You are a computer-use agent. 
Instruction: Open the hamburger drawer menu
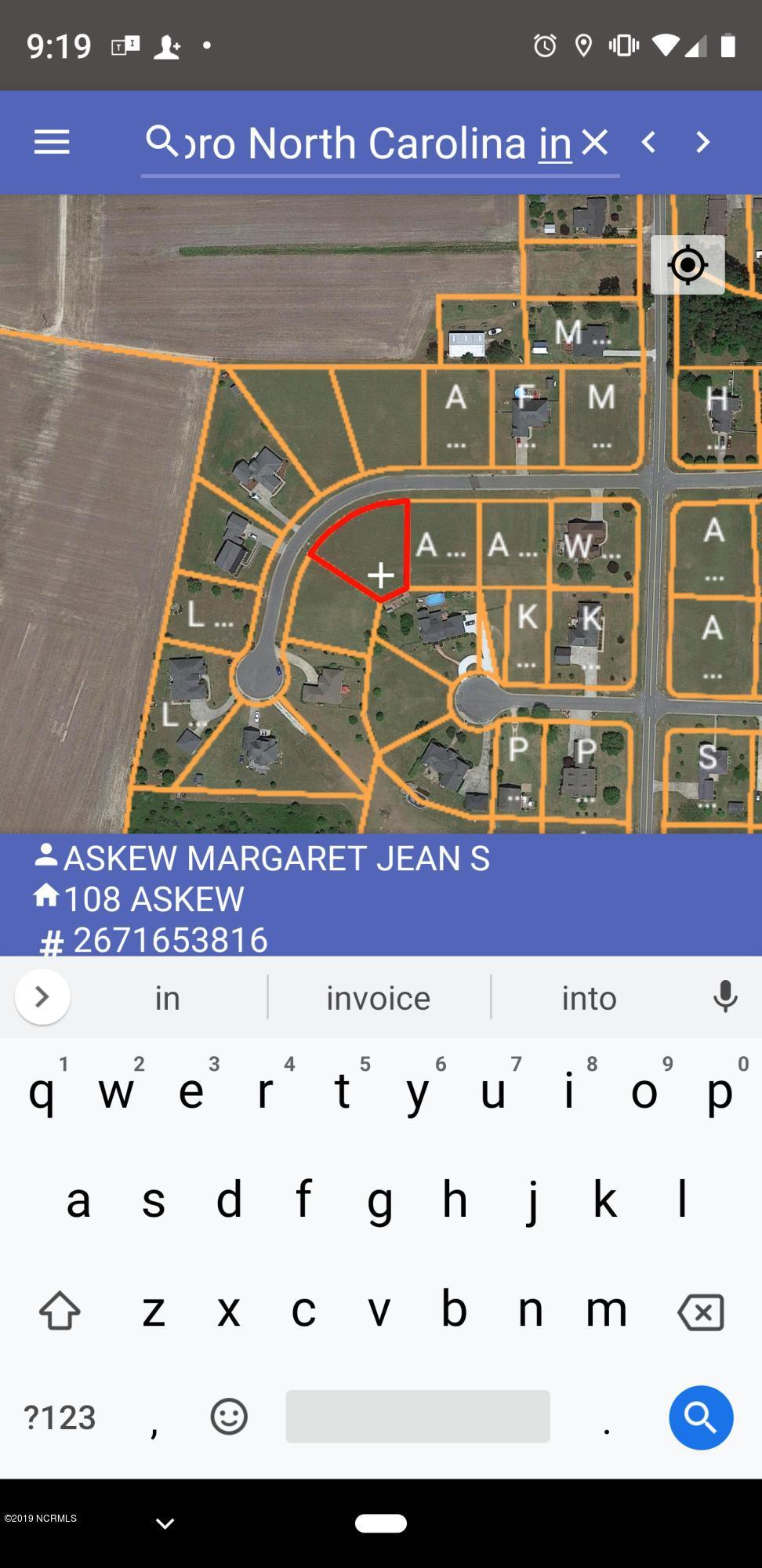click(x=52, y=143)
